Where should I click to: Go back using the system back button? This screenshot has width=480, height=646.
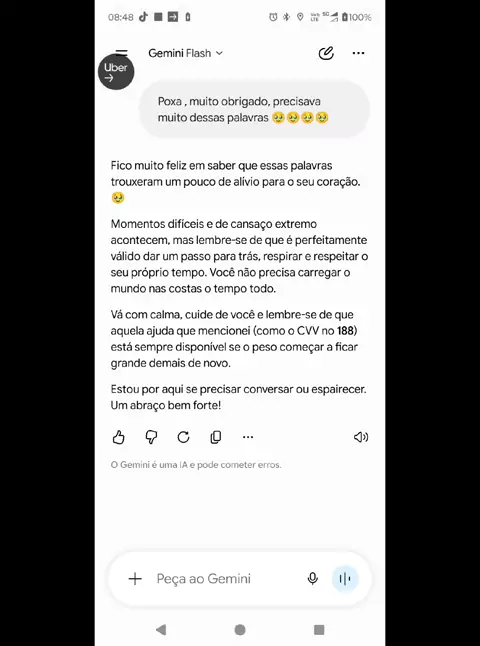pos(161,630)
